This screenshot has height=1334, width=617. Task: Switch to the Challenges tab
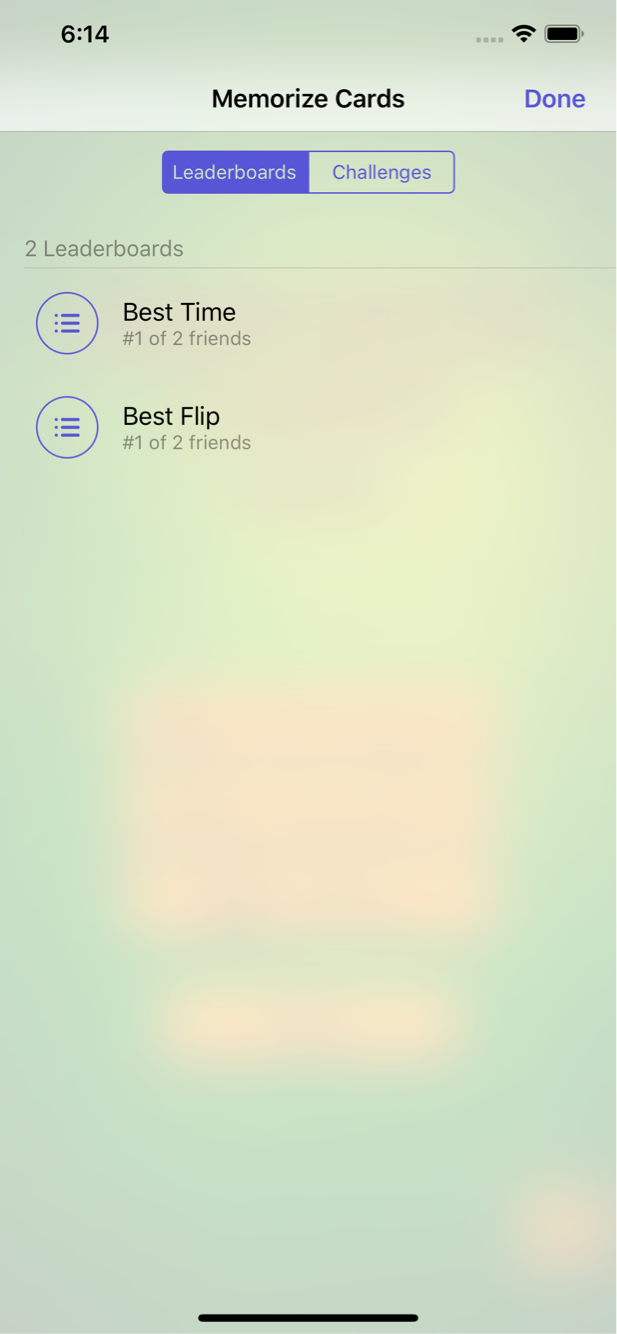(381, 172)
